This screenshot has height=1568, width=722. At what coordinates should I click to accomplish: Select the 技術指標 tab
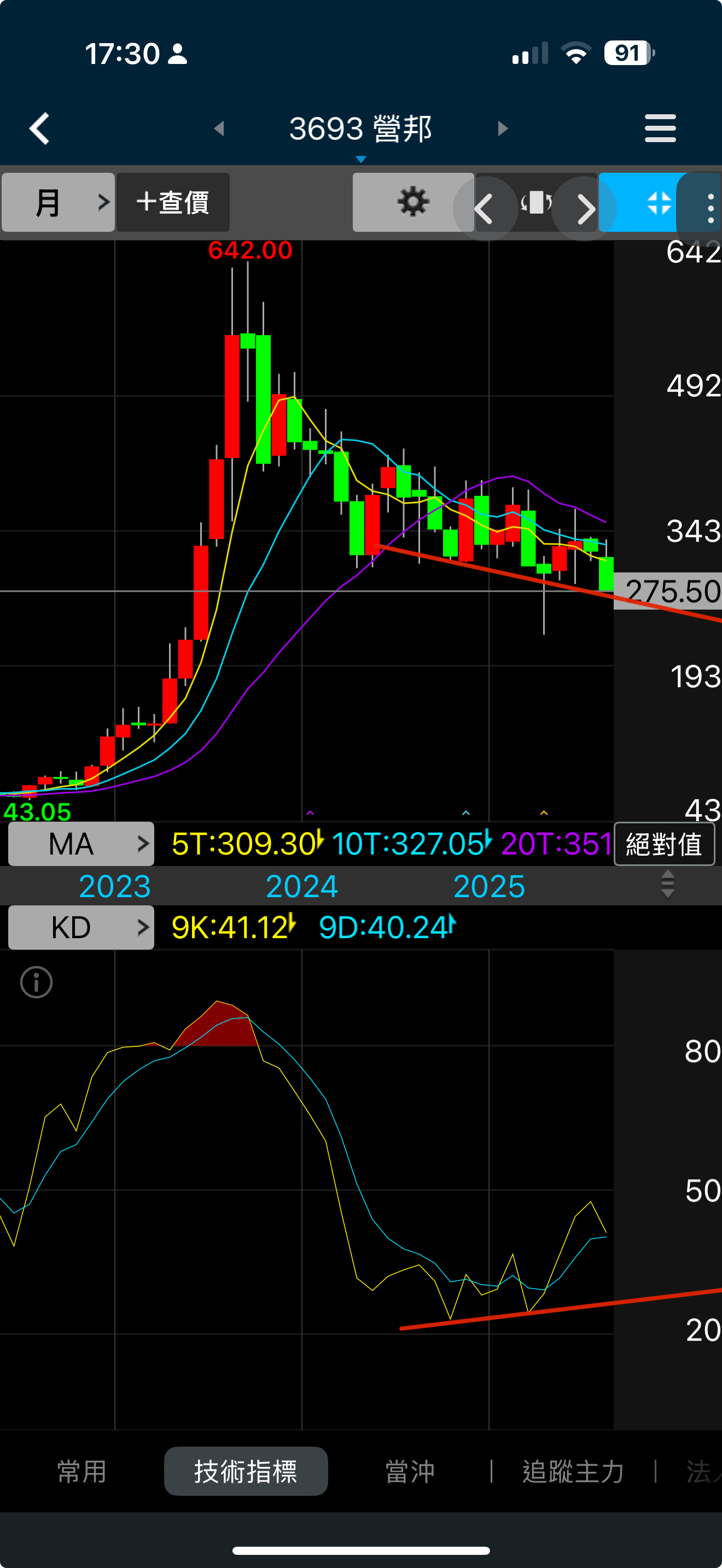coord(246,1471)
